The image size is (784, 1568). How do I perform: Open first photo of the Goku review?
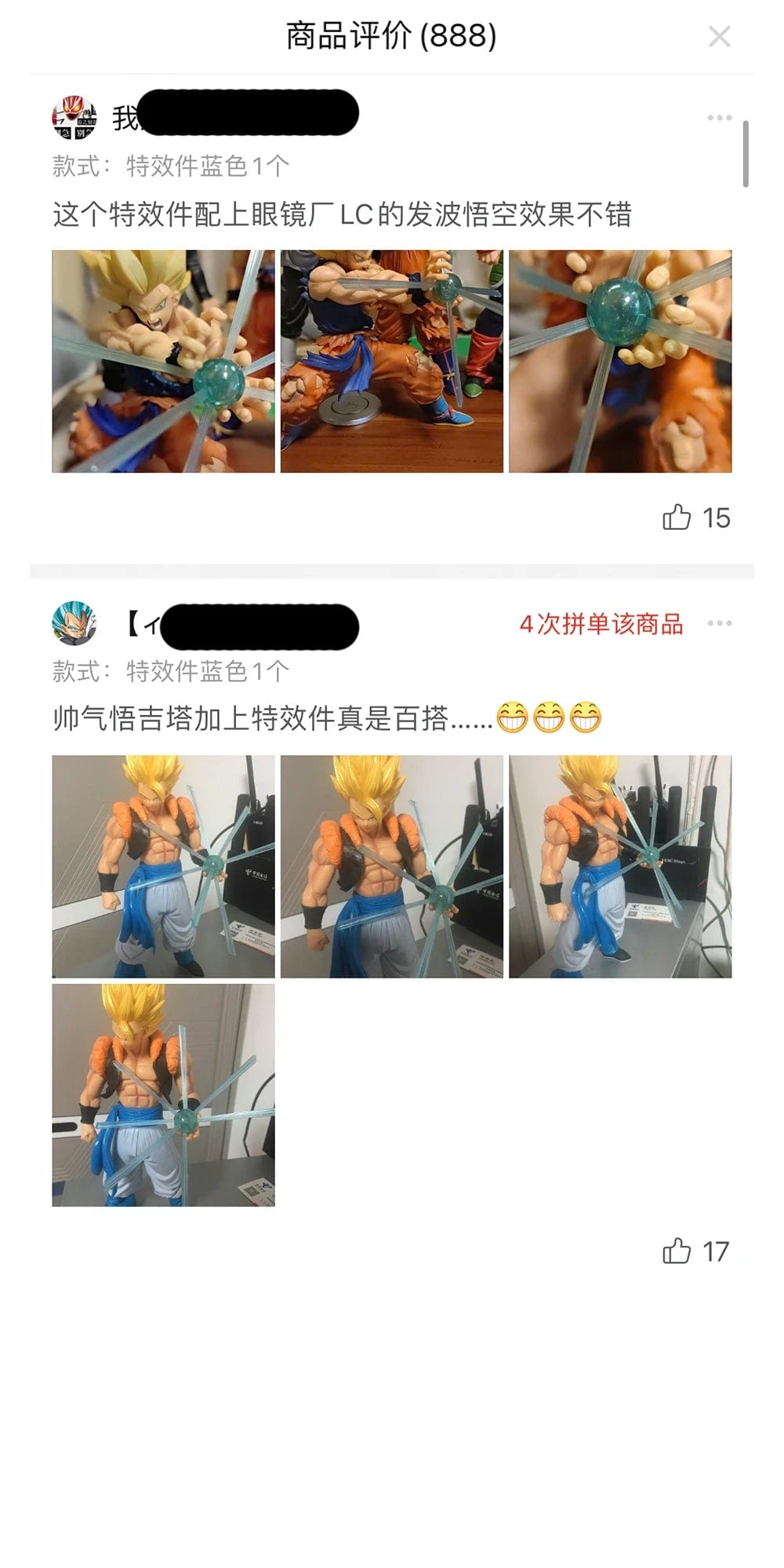pos(163,361)
